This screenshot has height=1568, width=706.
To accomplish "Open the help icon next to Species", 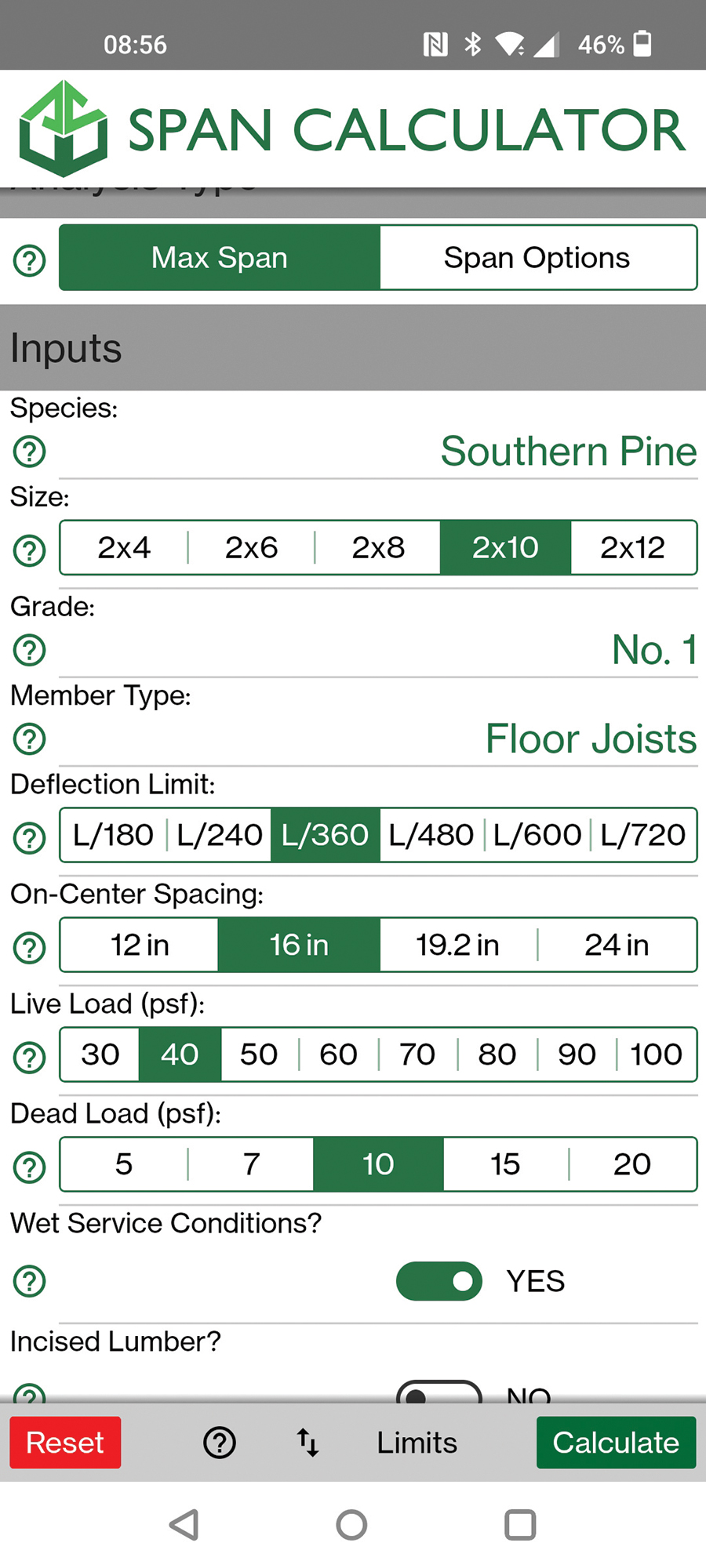I will 30,452.
